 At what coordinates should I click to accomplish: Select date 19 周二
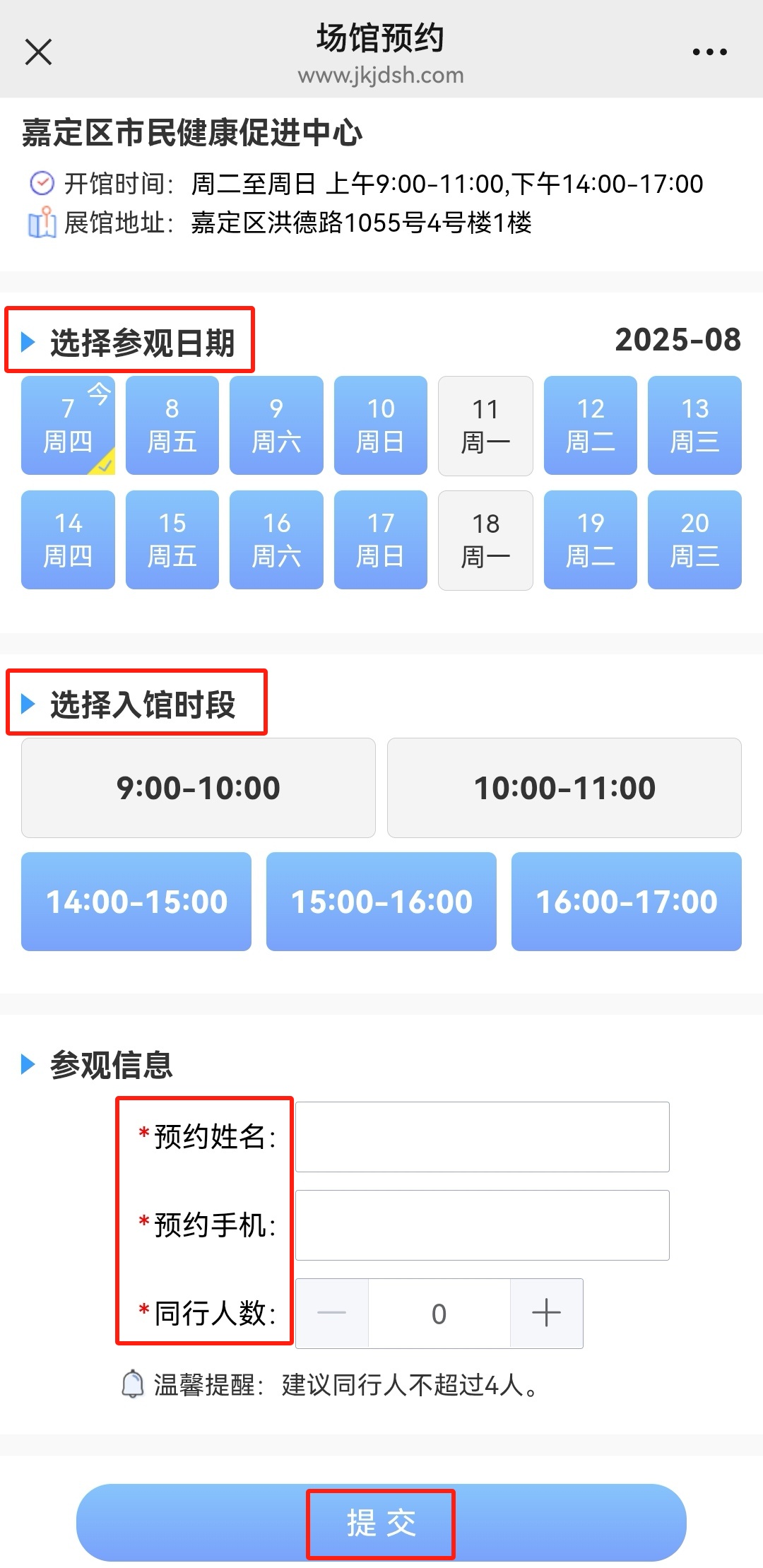[590, 540]
